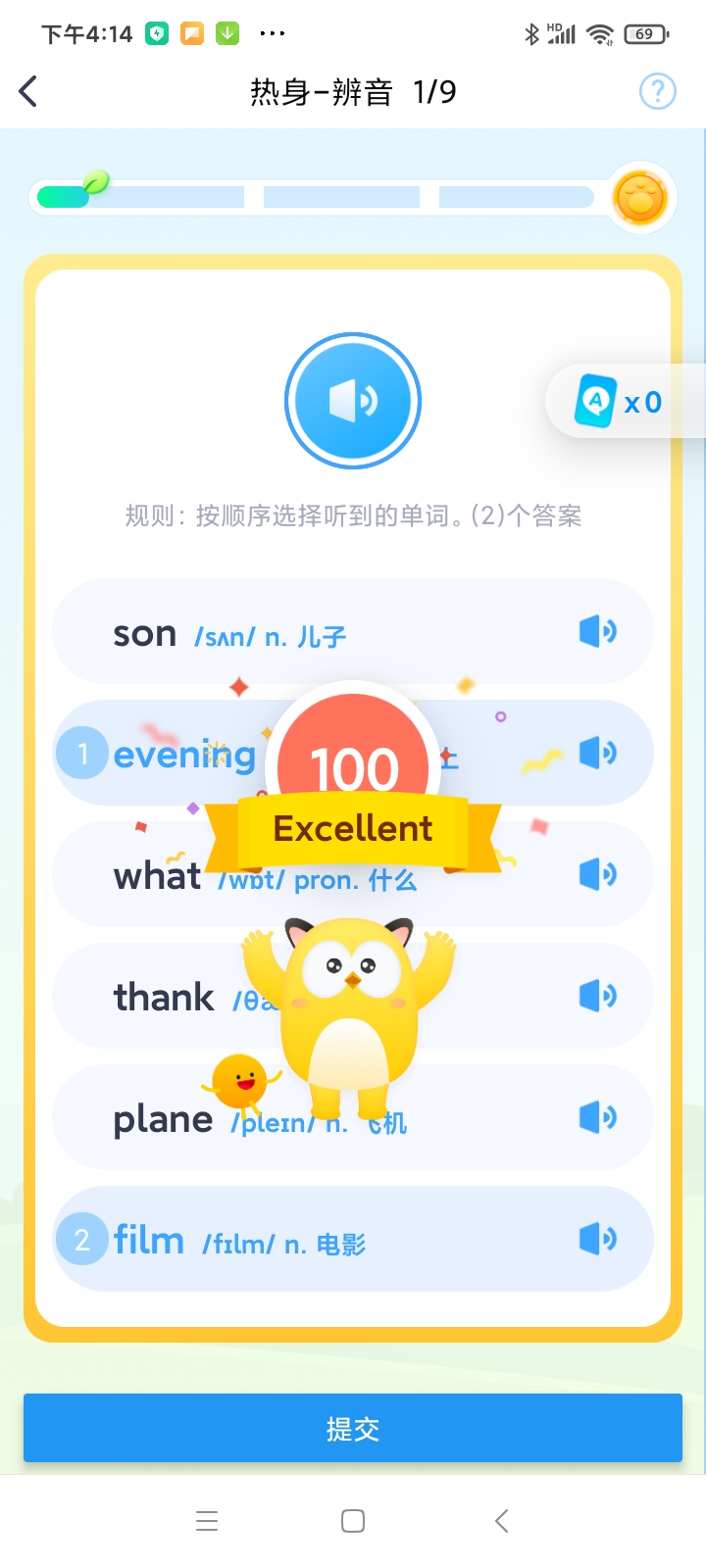Play pronunciation of the word evening
This screenshot has width=706, height=1568.
[596, 753]
